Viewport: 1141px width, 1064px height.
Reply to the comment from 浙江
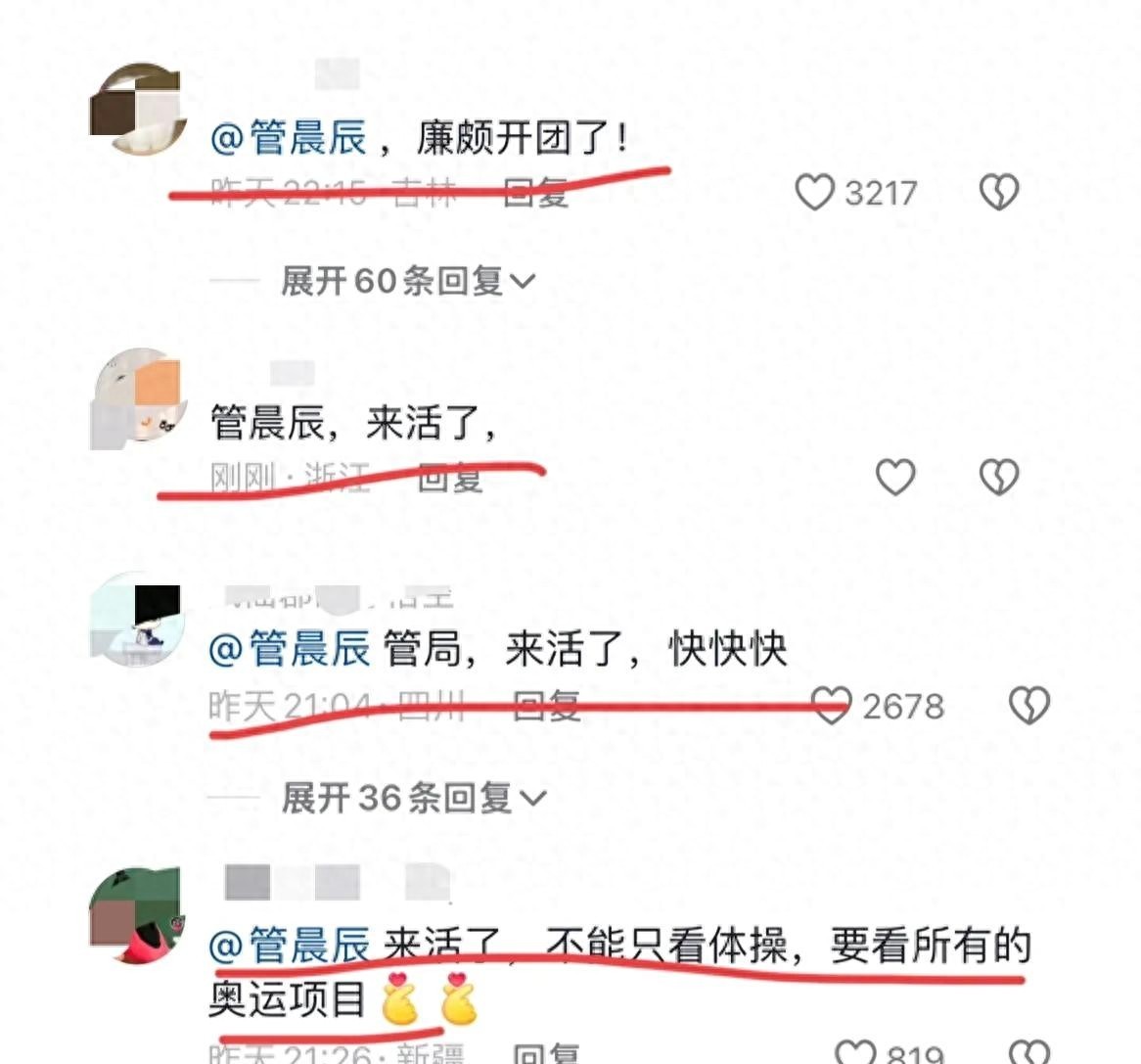tap(450, 478)
